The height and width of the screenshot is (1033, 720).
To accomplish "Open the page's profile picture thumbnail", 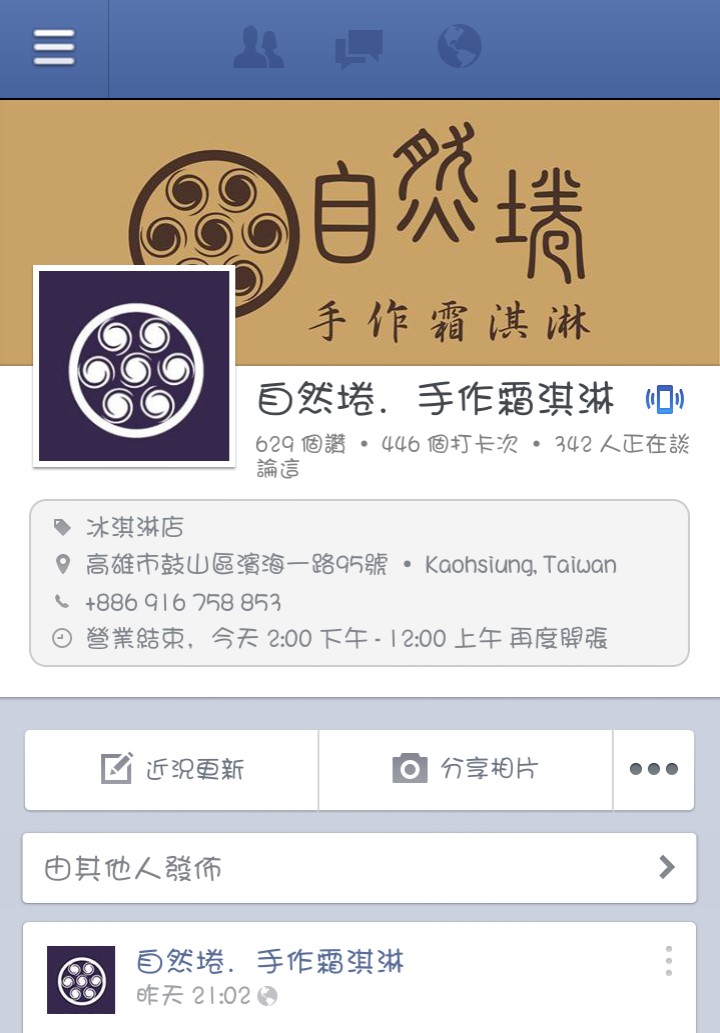I will tap(132, 365).
